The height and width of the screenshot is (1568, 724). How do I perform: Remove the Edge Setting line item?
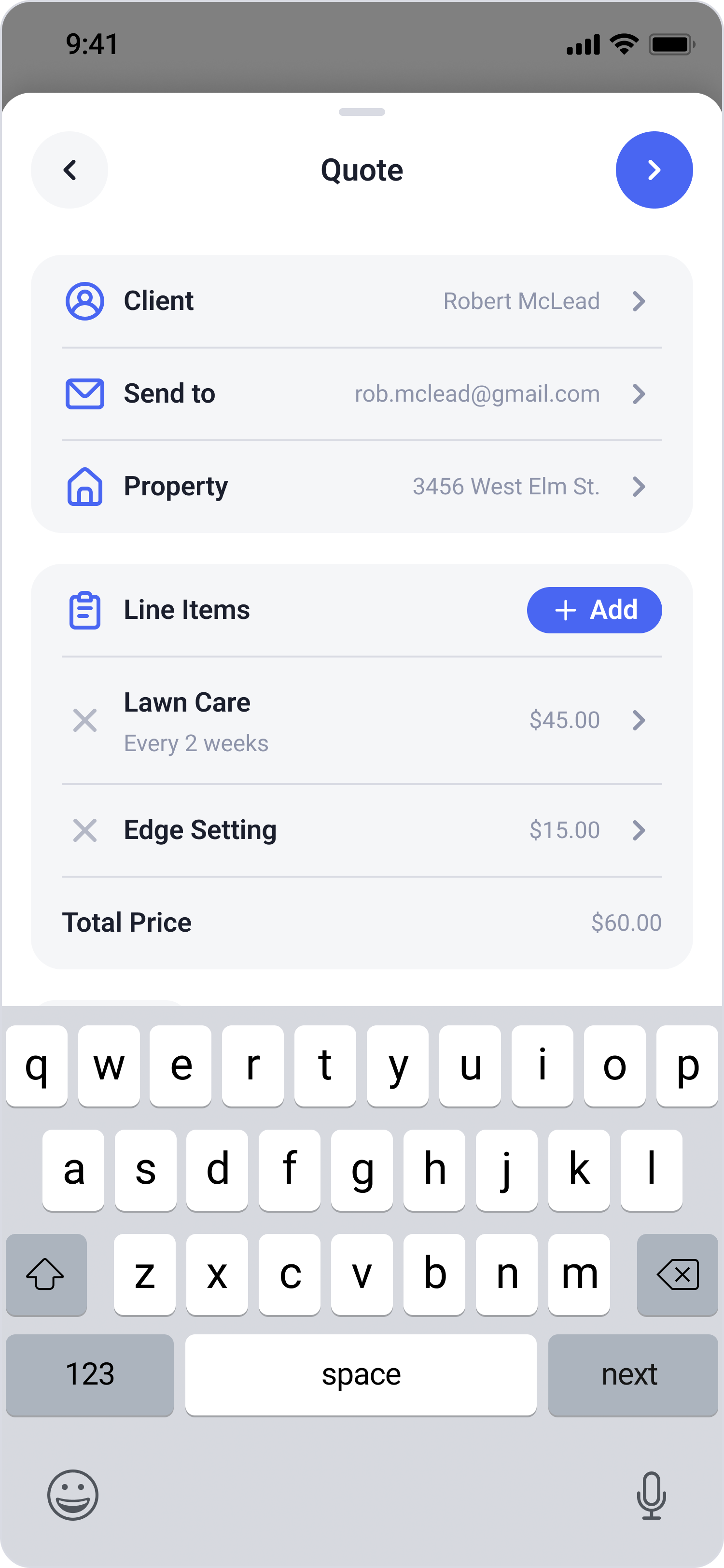[x=84, y=830]
